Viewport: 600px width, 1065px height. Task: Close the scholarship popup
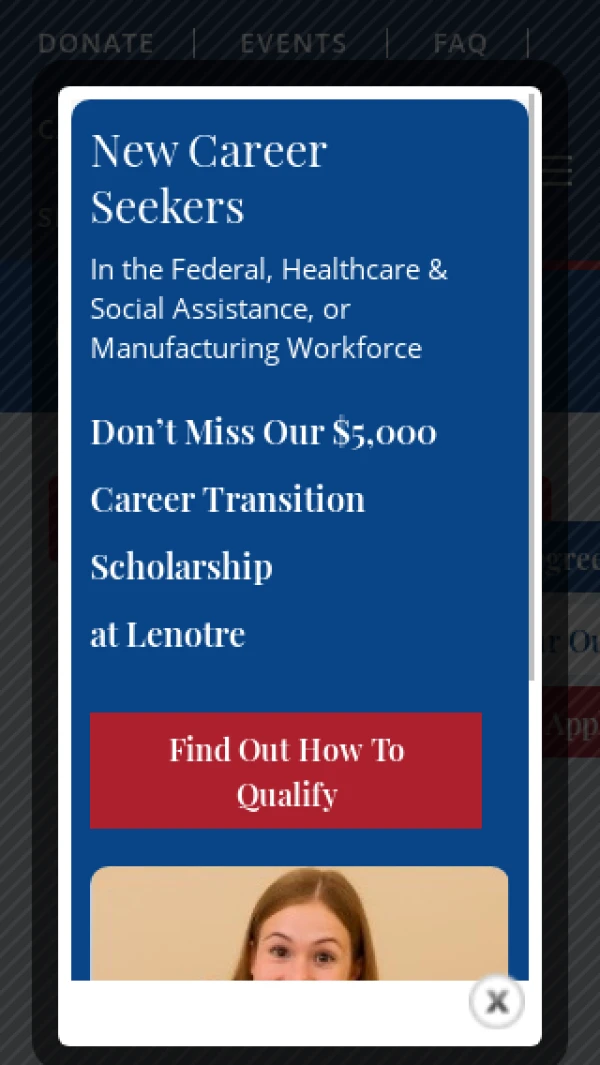(497, 1001)
